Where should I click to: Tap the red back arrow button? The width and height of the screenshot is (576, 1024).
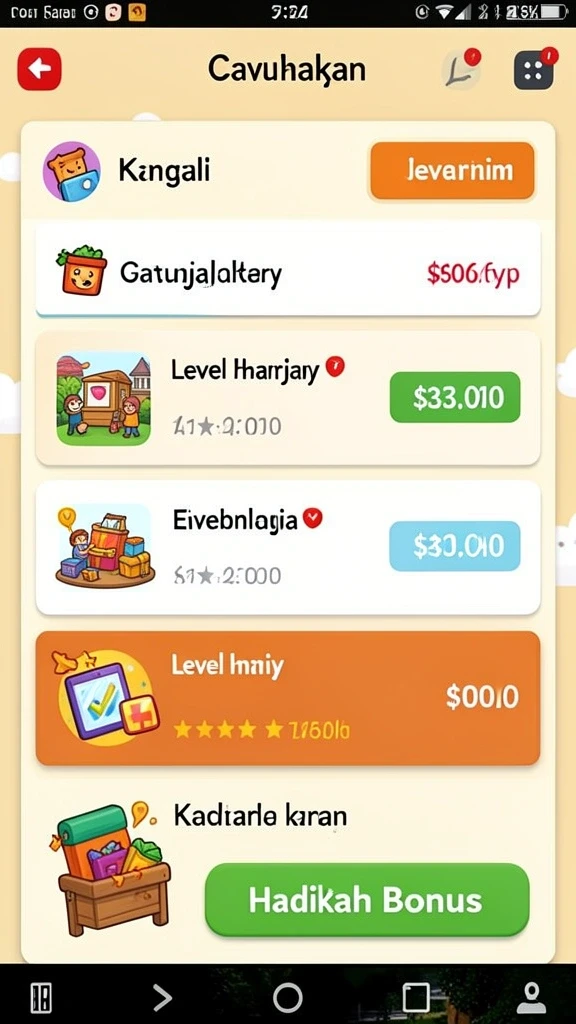(39, 69)
